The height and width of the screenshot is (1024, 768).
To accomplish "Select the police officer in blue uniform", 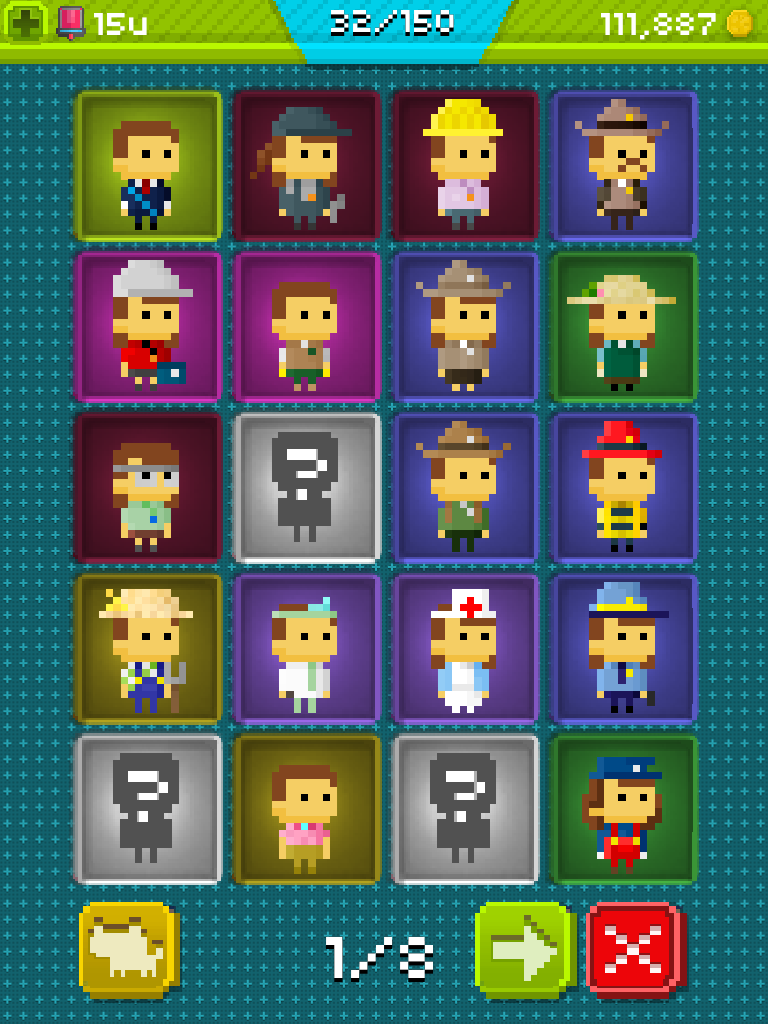I will pos(624,649).
